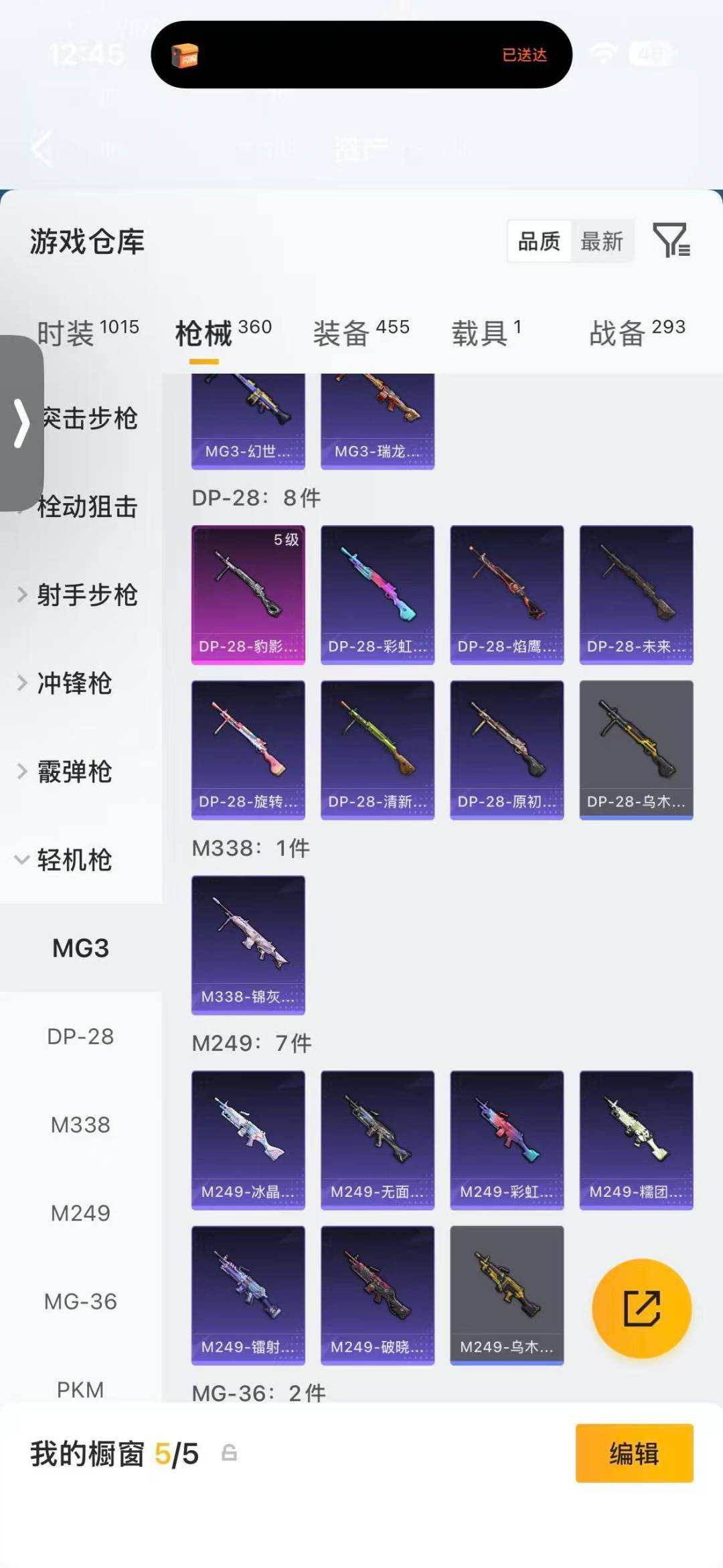Tap the back arrow at top left
The image size is (723, 1568).
pos(40,149)
